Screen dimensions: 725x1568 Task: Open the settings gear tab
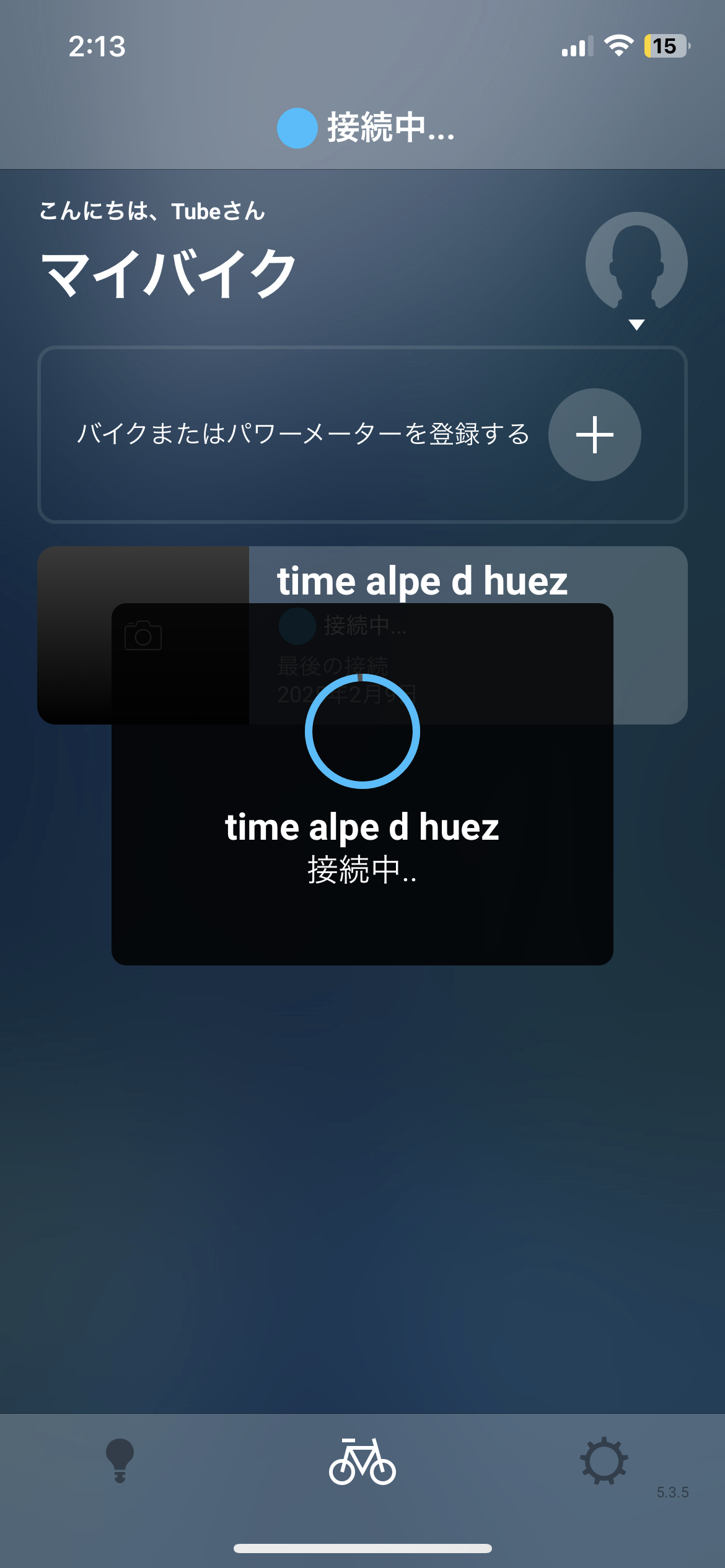point(604,1460)
